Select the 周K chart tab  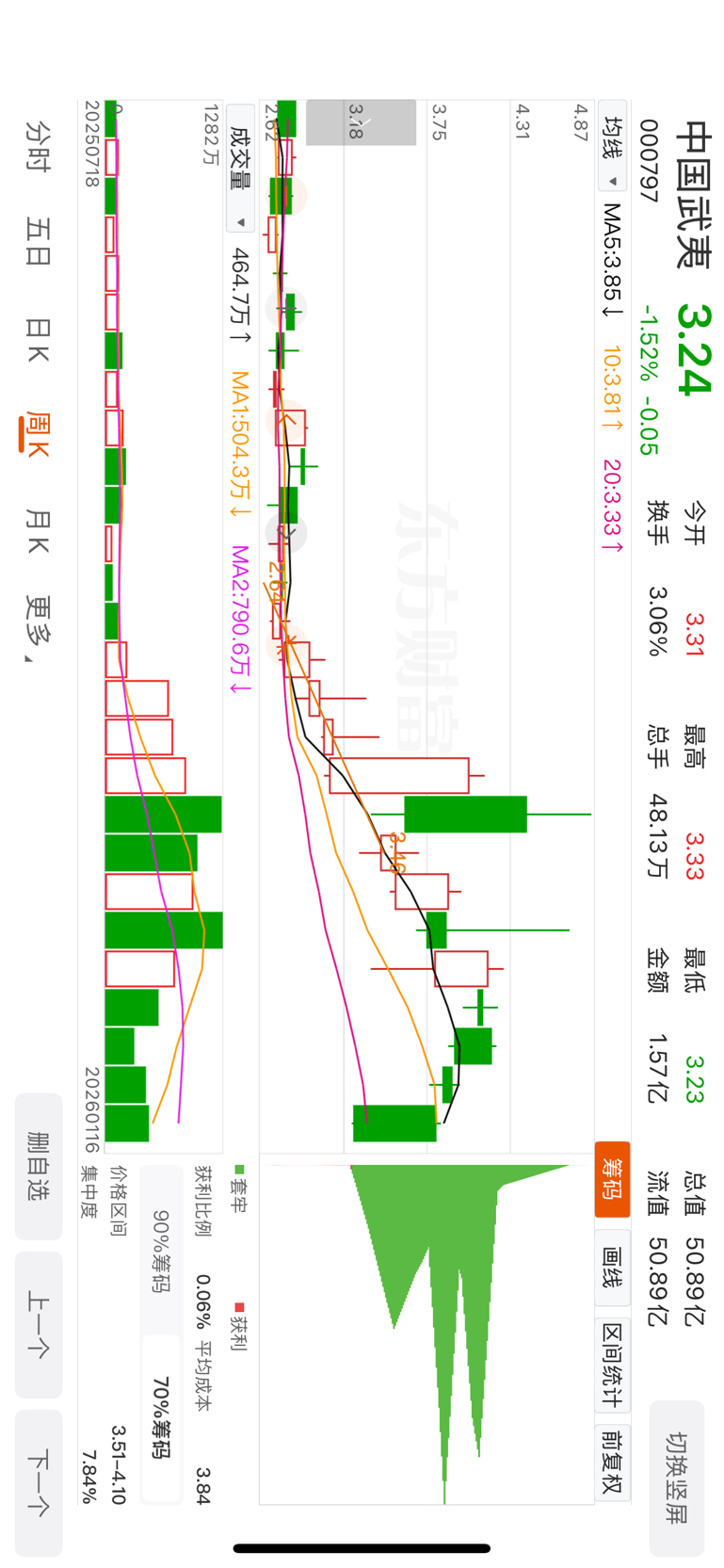click(38, 434)
